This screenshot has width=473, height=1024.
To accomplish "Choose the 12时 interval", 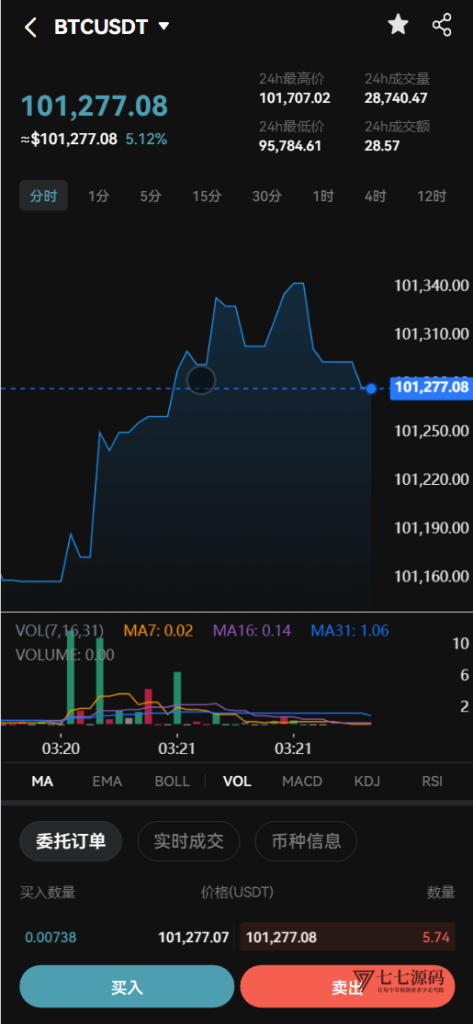I will click(432, 196).
